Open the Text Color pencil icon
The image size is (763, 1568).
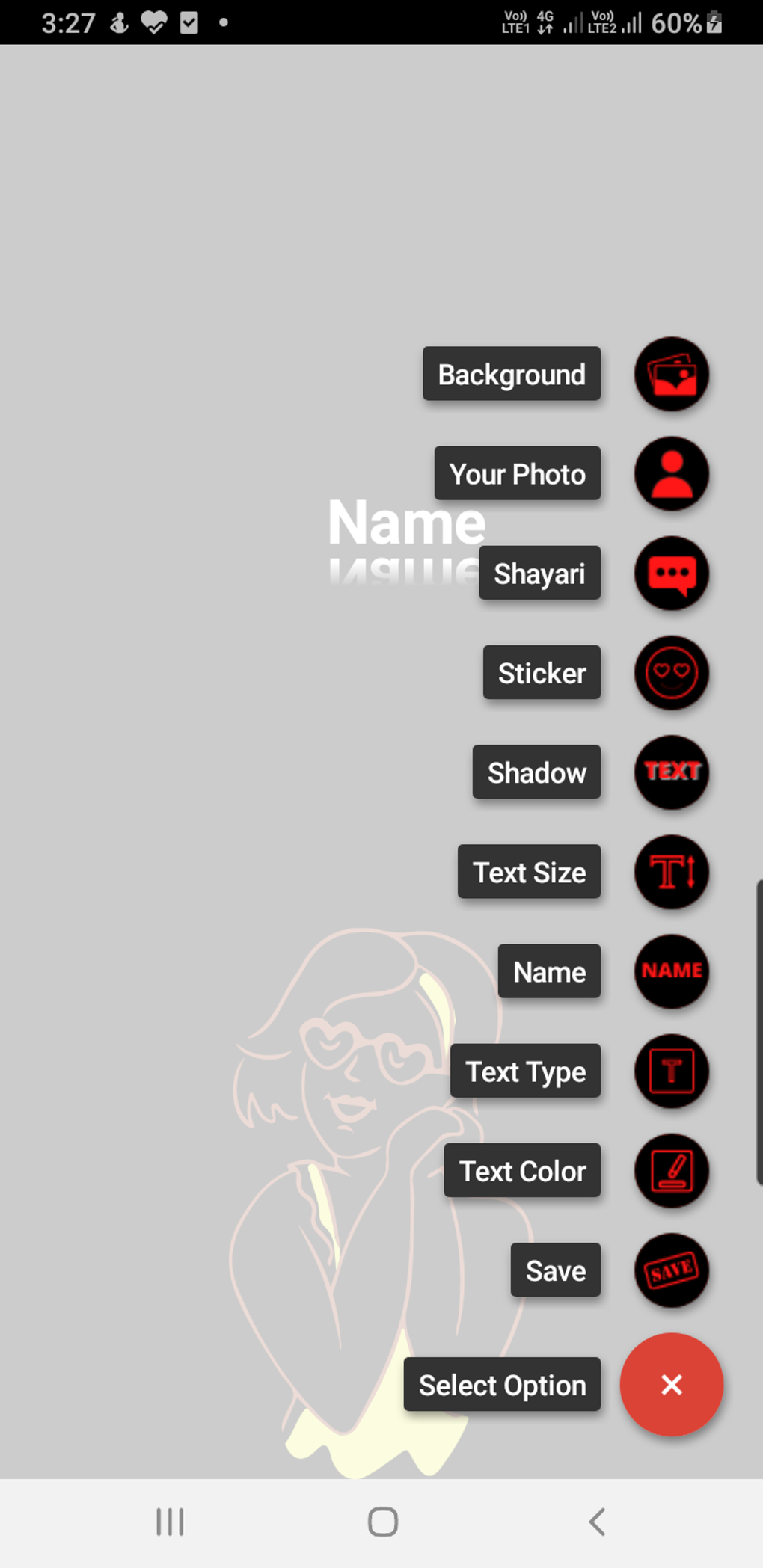(x=671, y=1170)
